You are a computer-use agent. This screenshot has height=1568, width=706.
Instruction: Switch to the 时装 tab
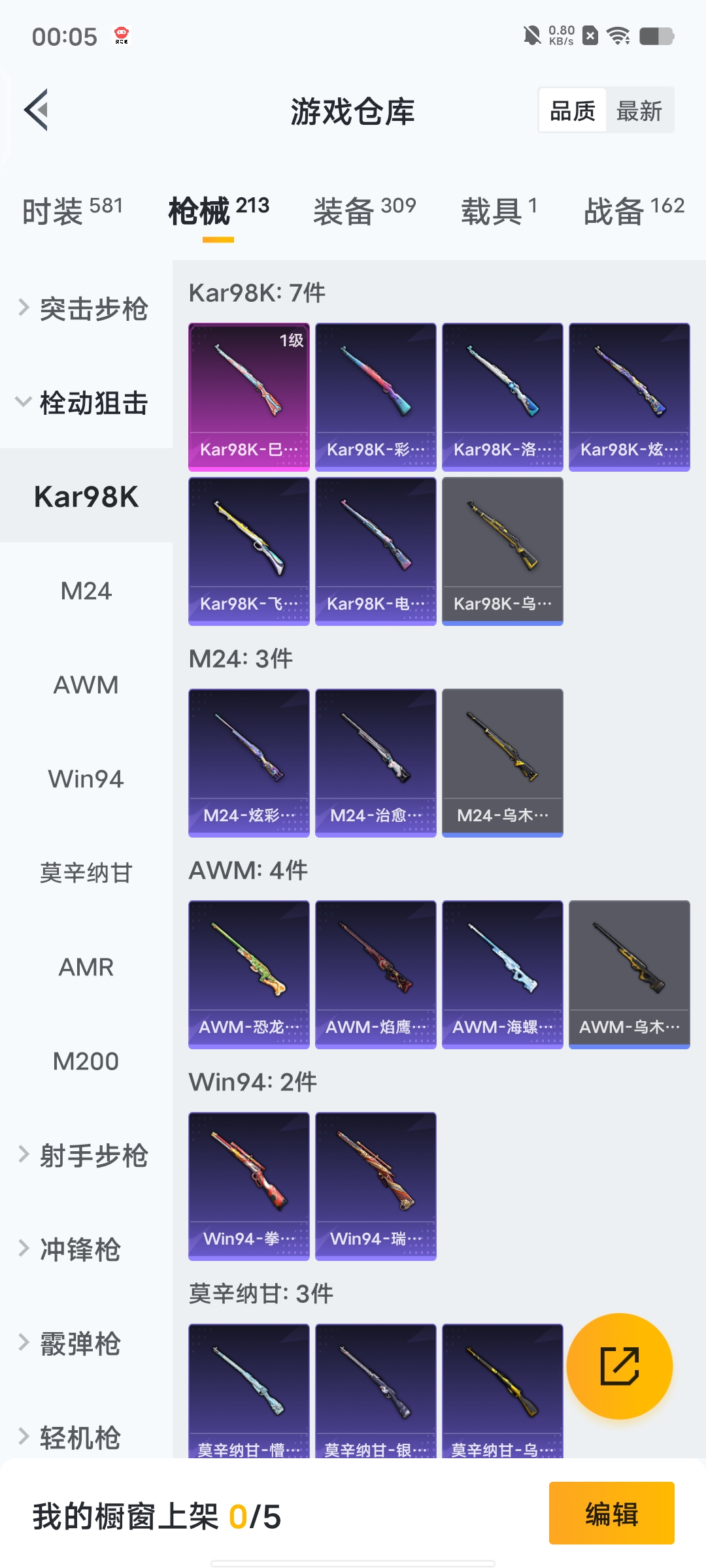72,210
